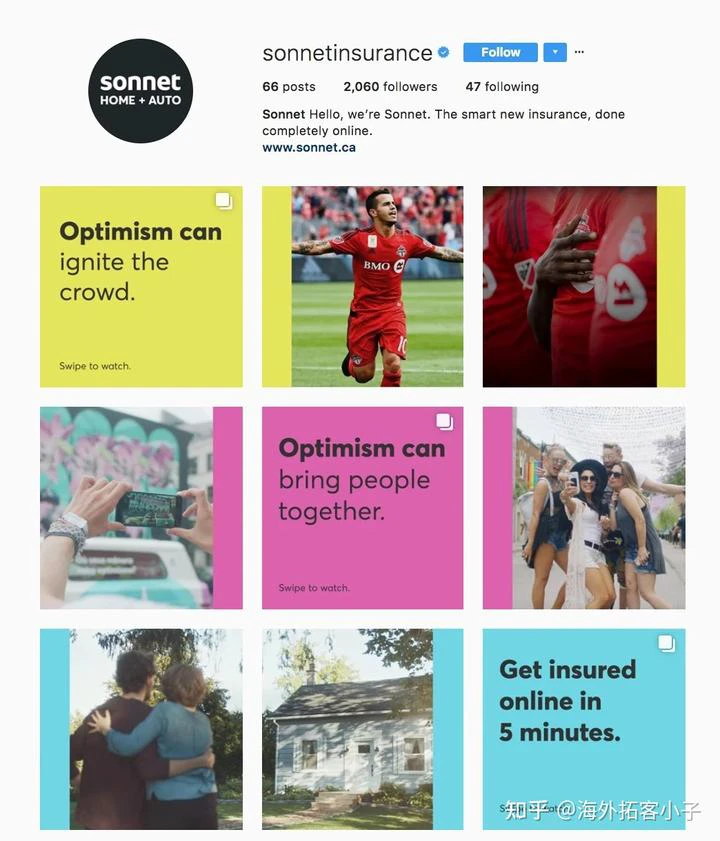The width and height of the screenshot is (720, 841).
Task: Expand suggested accounts dropdown next to Follow
Action: point(555,53)
